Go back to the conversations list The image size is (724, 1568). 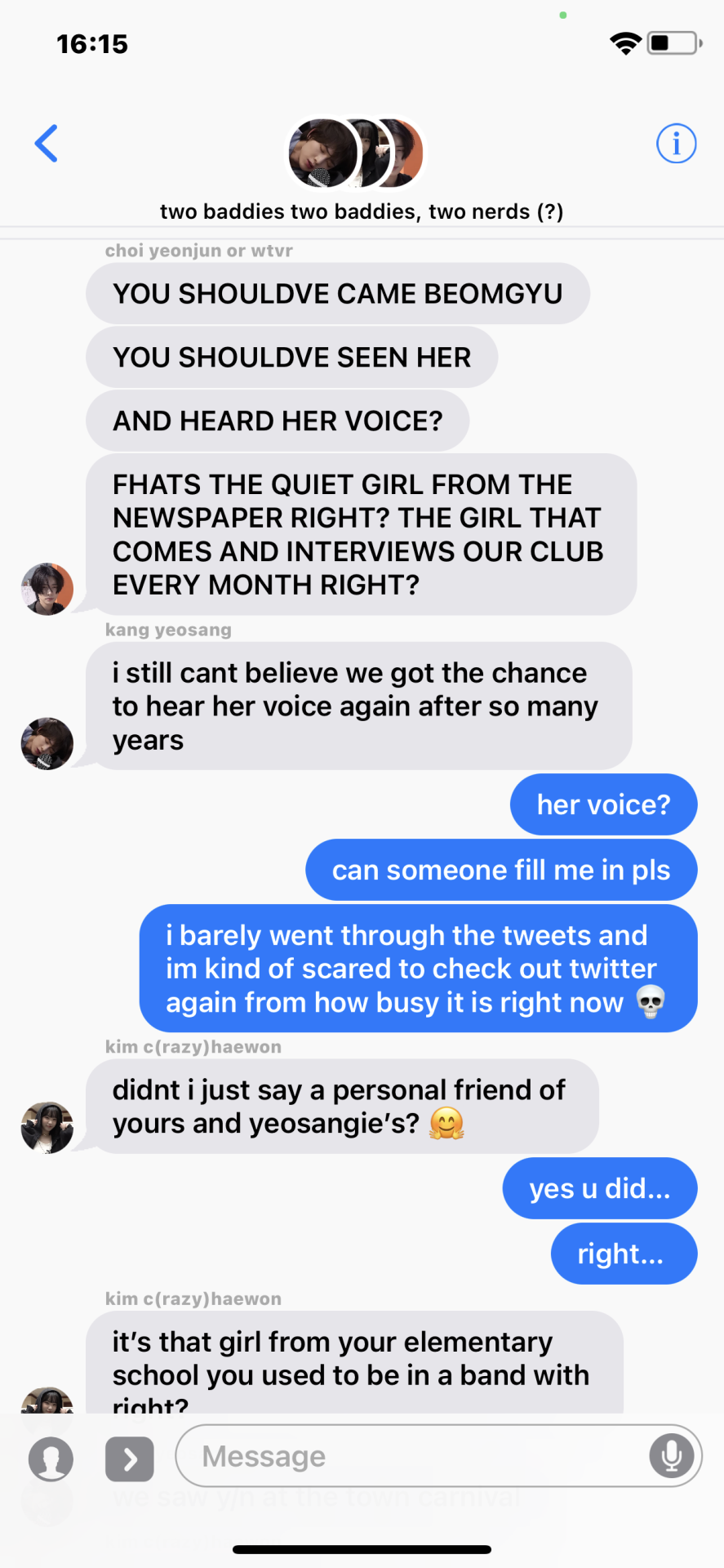[x=47, y=144]
